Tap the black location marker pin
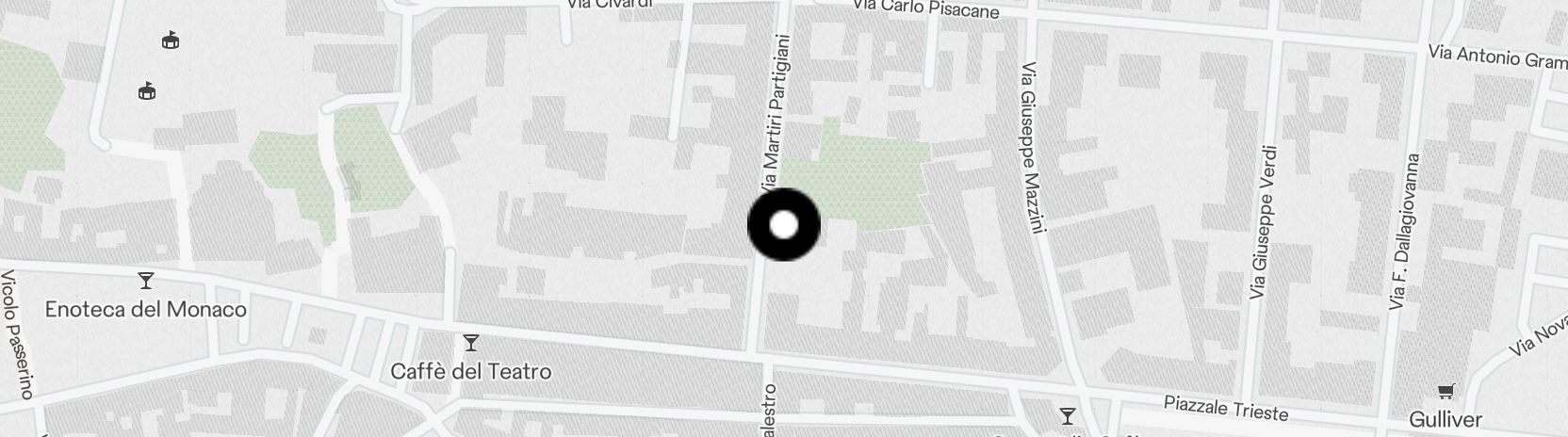The width and height of the screenshot is (1568, 437). click(x=783, y=225)
